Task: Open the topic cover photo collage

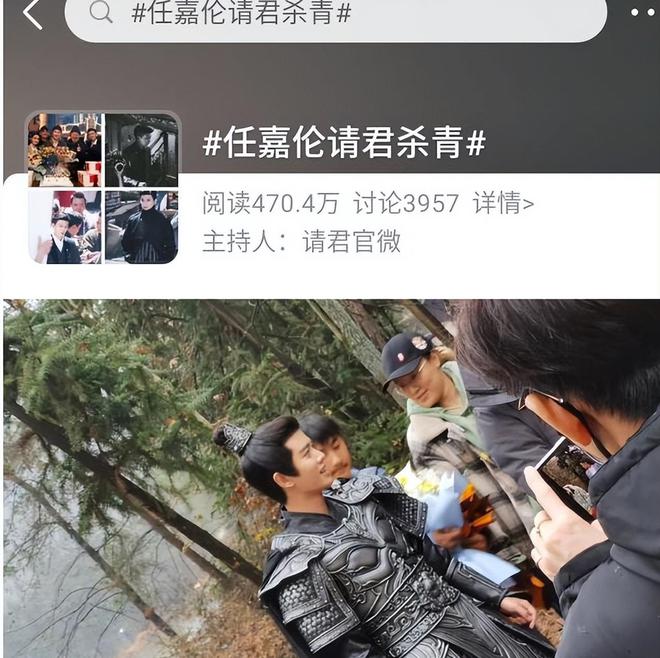Action: click(103, 188)
